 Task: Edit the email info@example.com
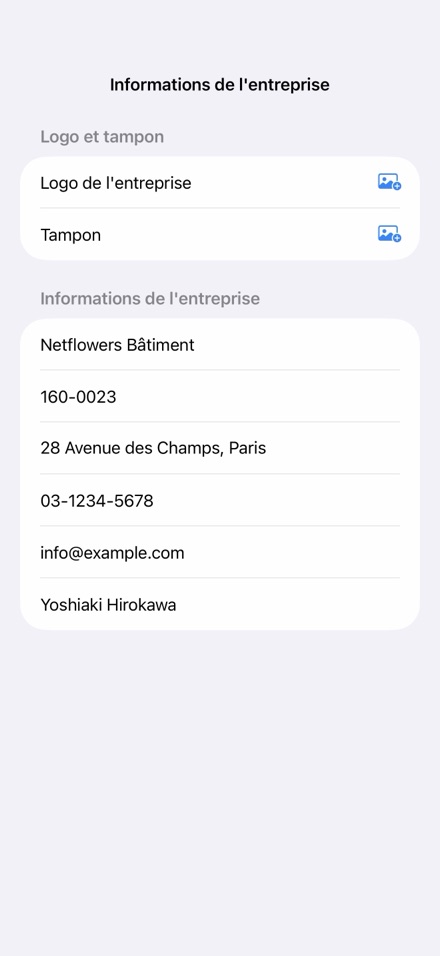click(220, 552)
